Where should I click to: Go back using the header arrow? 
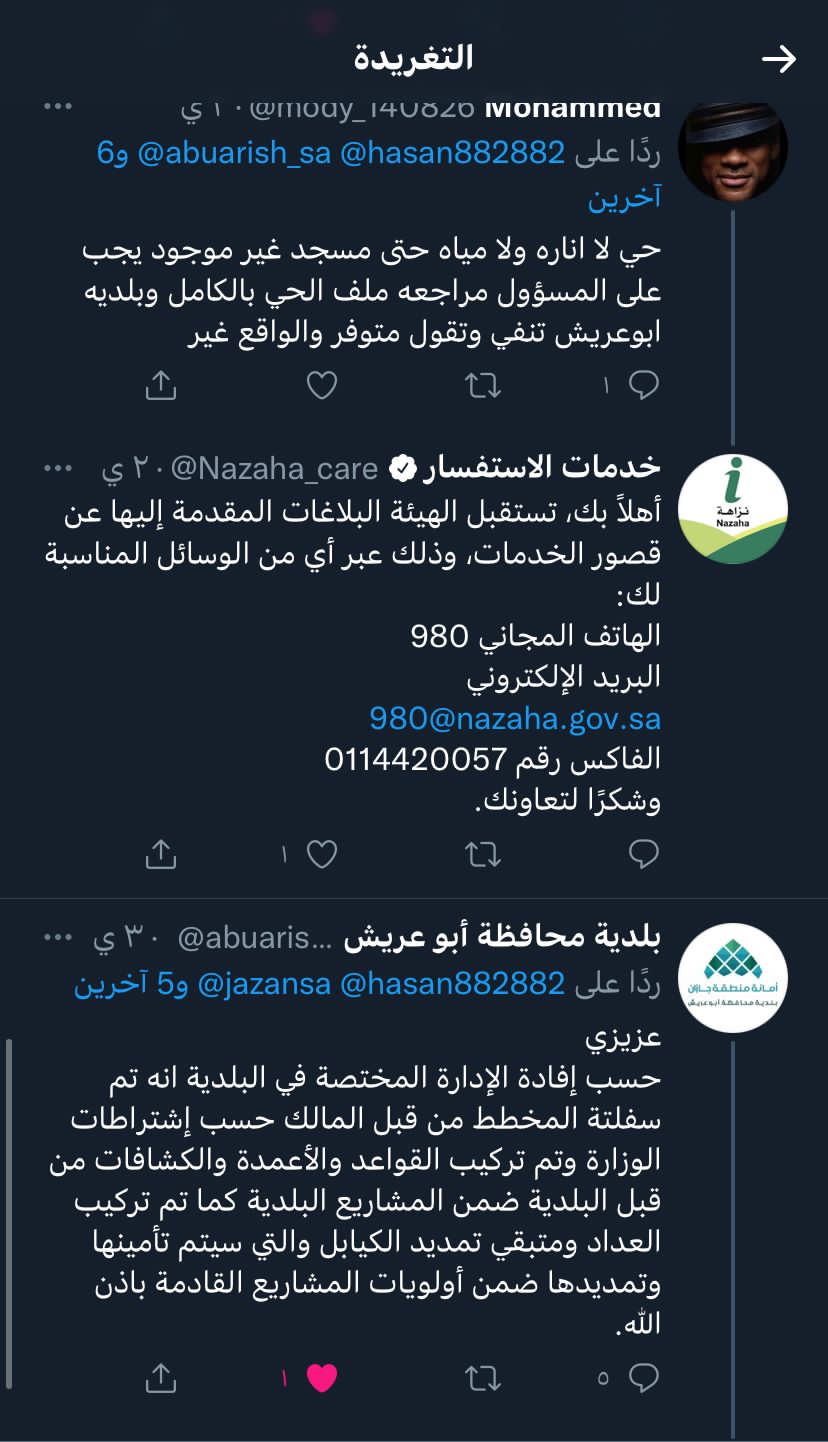click(778, 59)
